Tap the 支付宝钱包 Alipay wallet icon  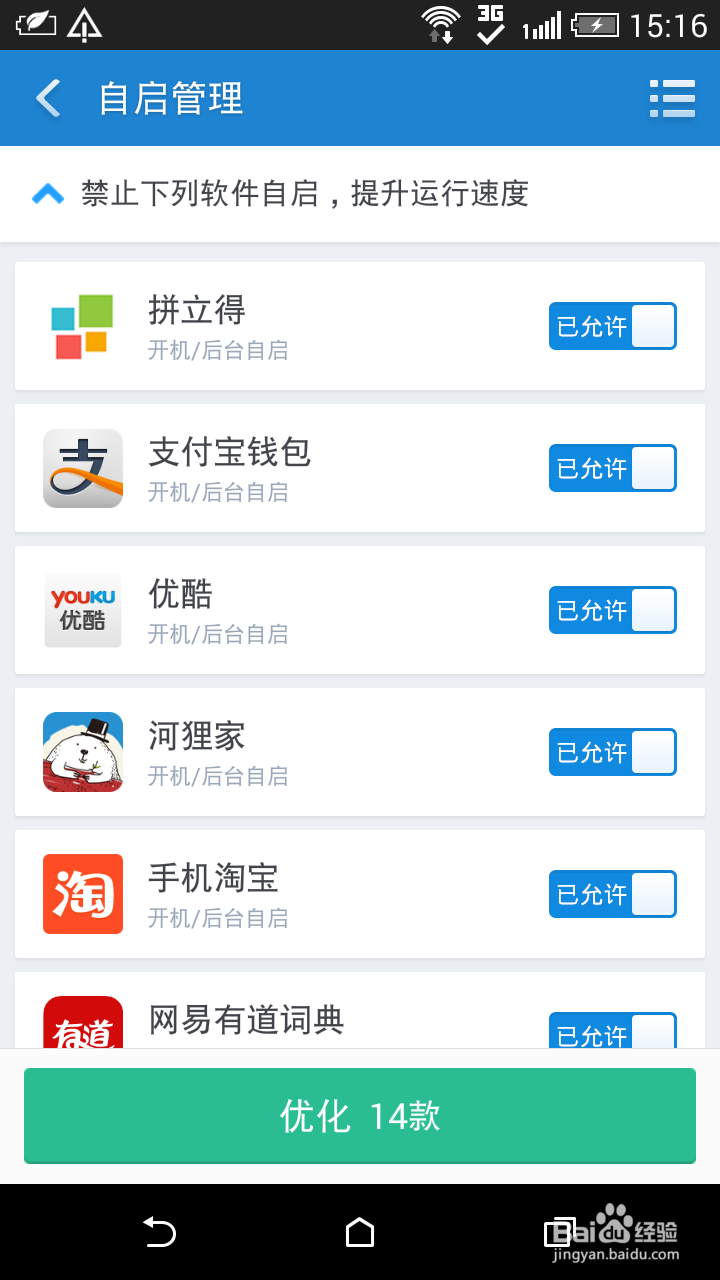click(x=82, y=468)
